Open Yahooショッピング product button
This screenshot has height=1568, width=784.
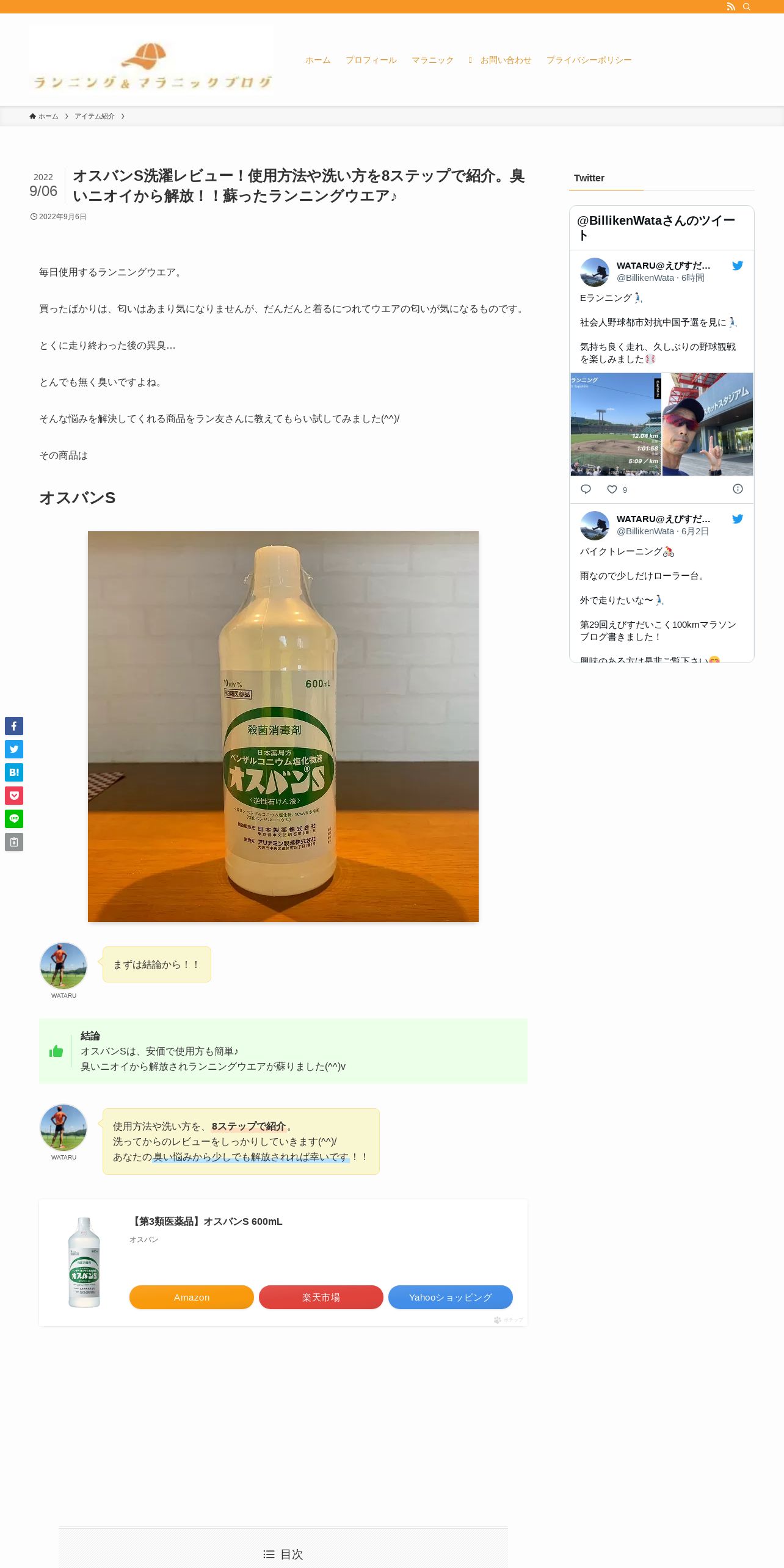(451, 1297)
